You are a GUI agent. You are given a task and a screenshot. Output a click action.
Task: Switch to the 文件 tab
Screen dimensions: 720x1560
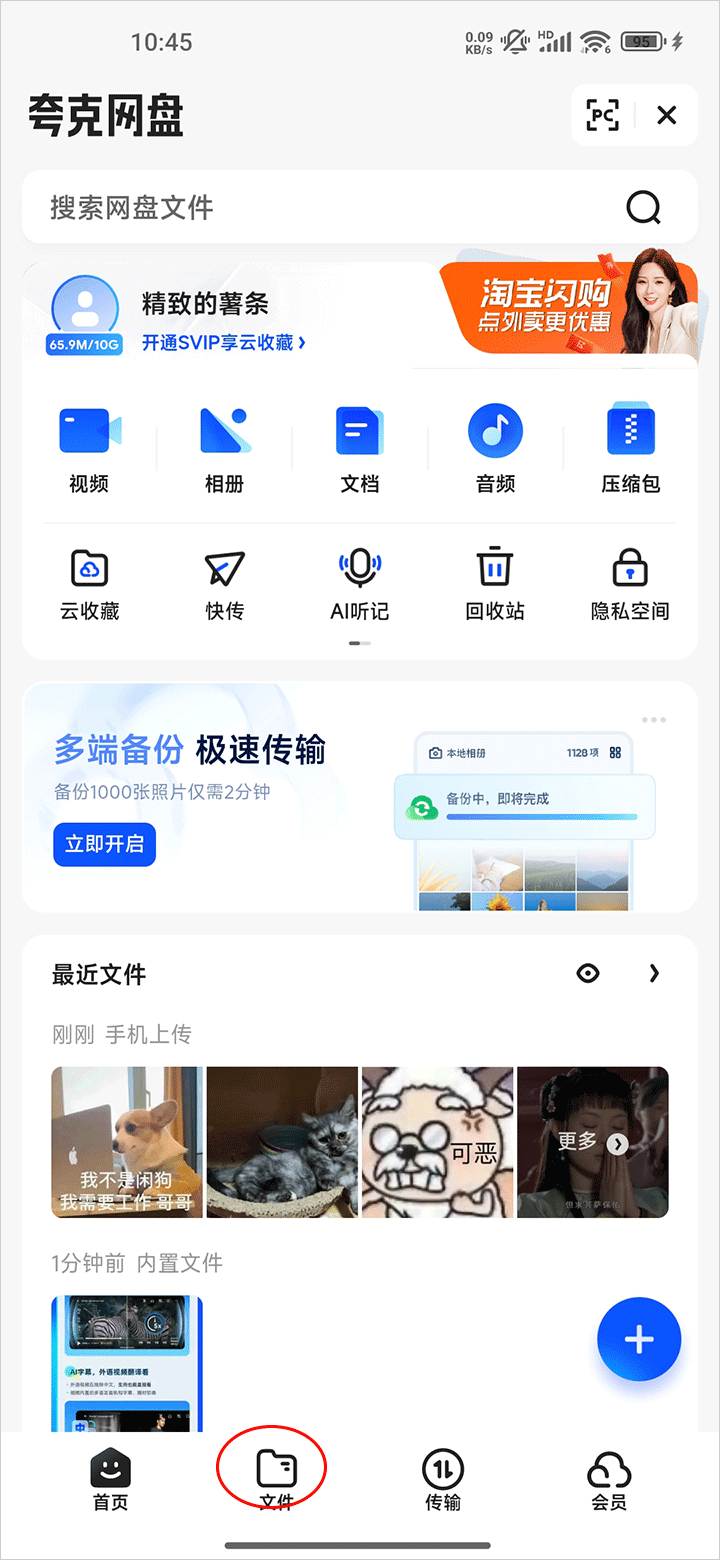(x=275, y=1480)
